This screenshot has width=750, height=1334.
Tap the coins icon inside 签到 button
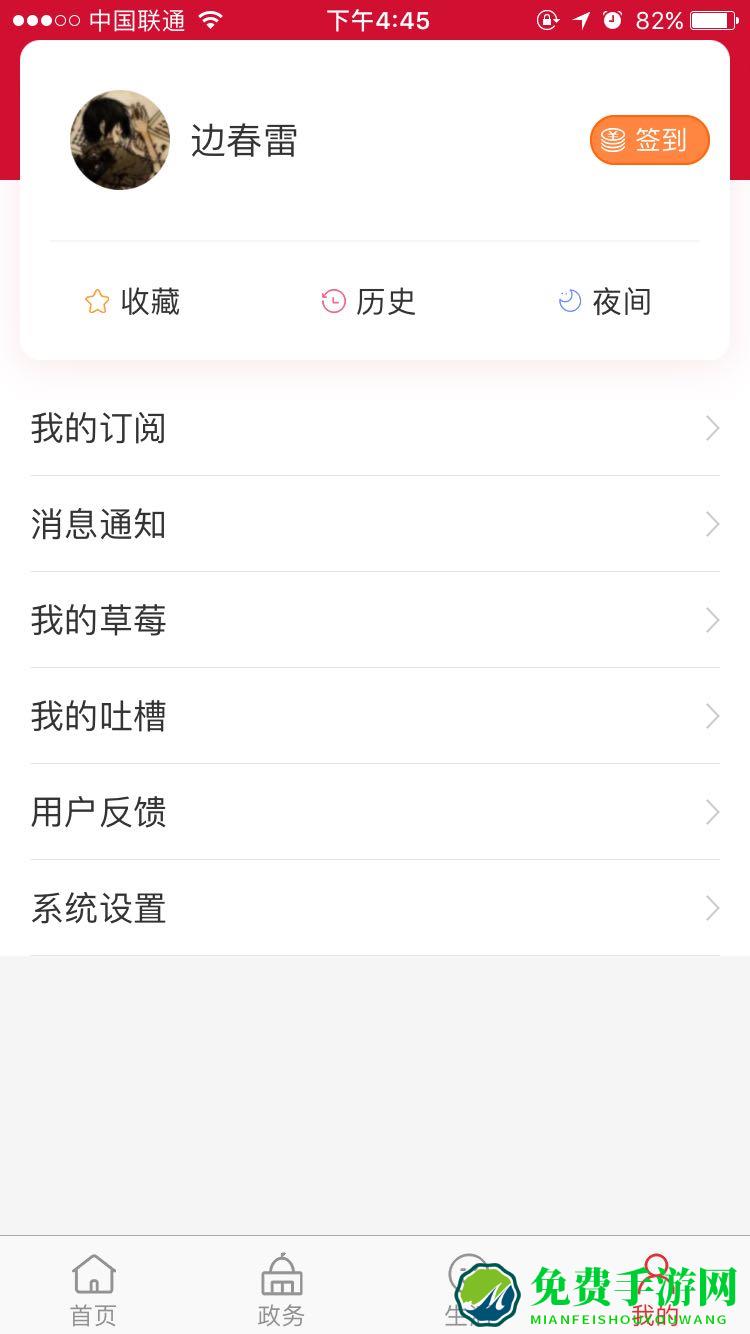pos(614,140)
